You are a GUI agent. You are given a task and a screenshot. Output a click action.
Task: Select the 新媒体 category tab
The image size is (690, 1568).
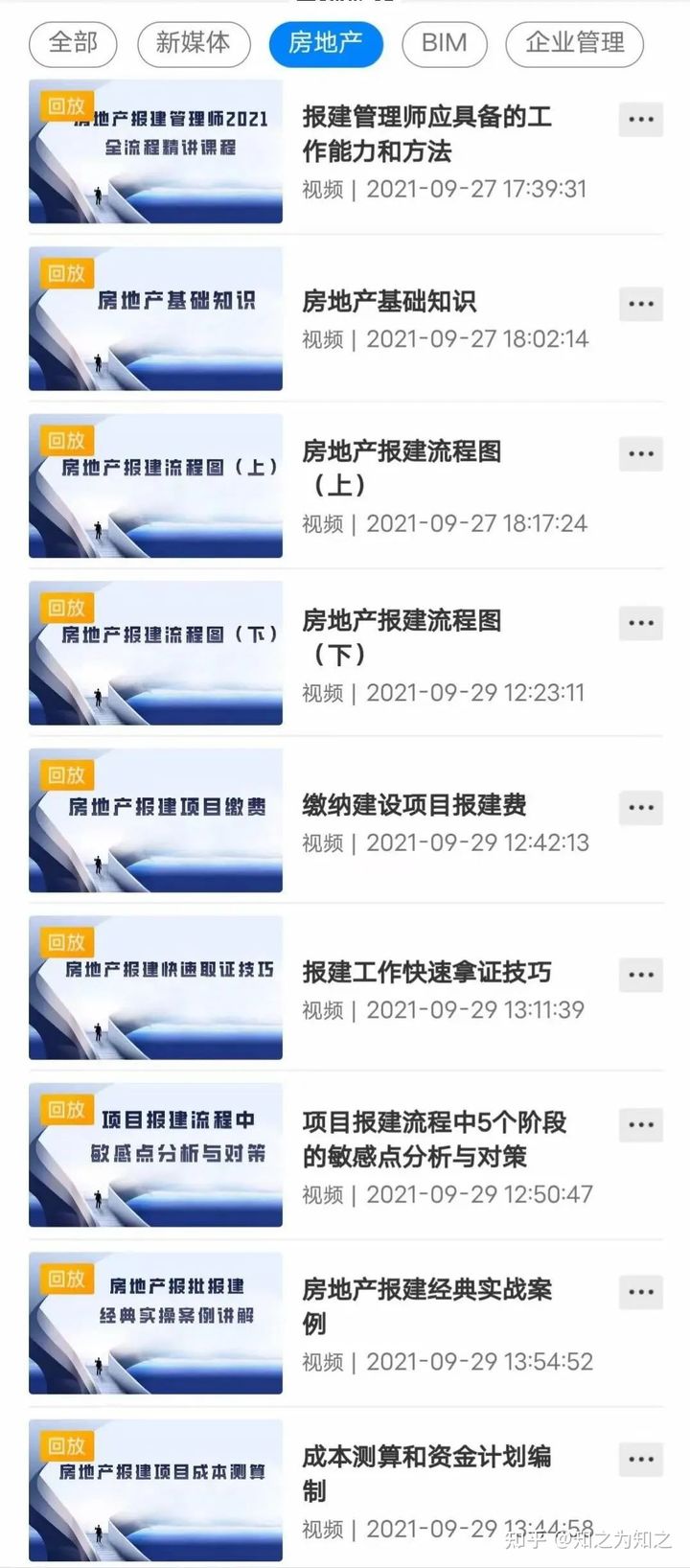coord(193,43)
